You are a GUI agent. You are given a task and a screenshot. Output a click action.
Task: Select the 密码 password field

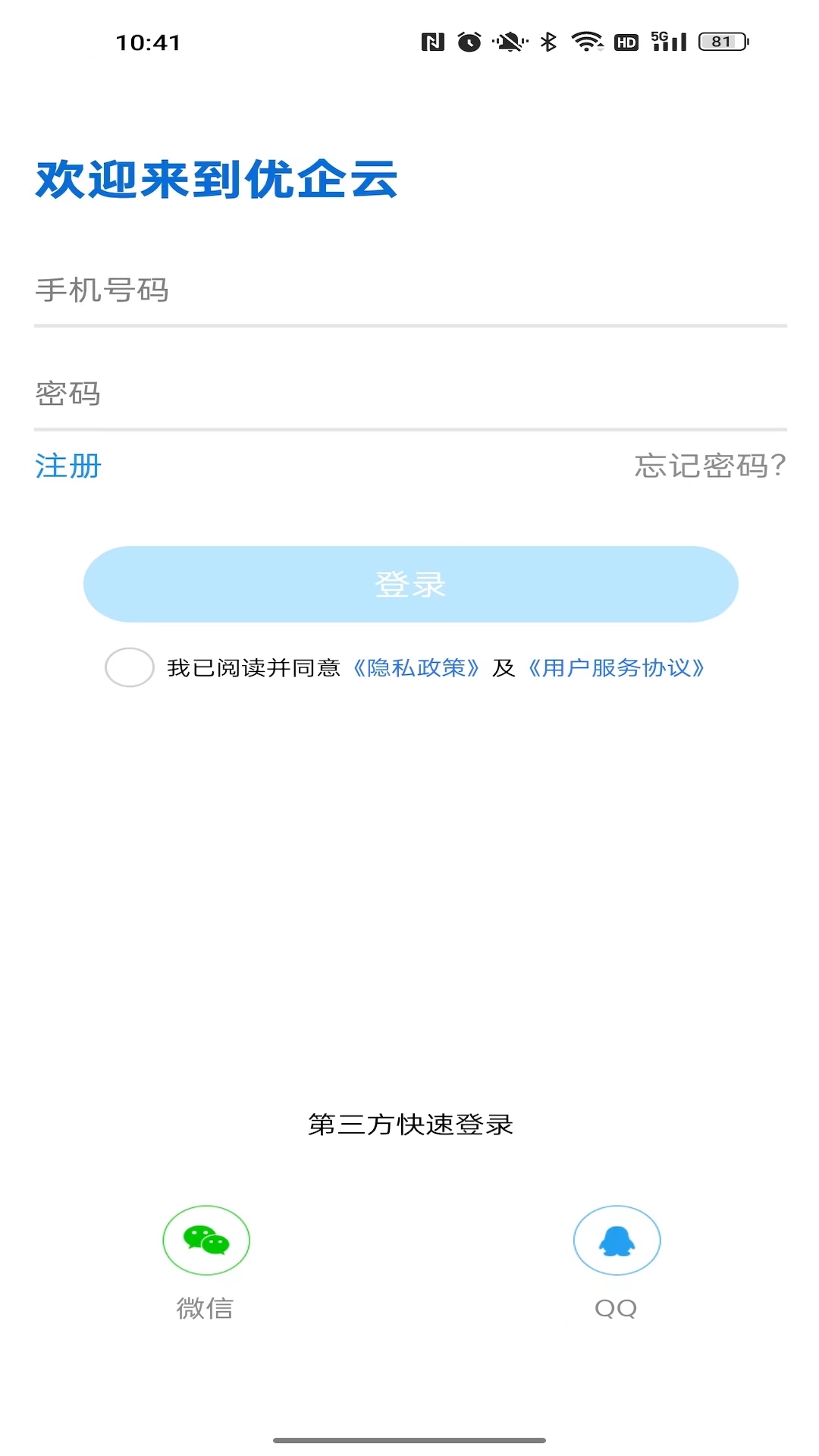(x=409, y=394)
